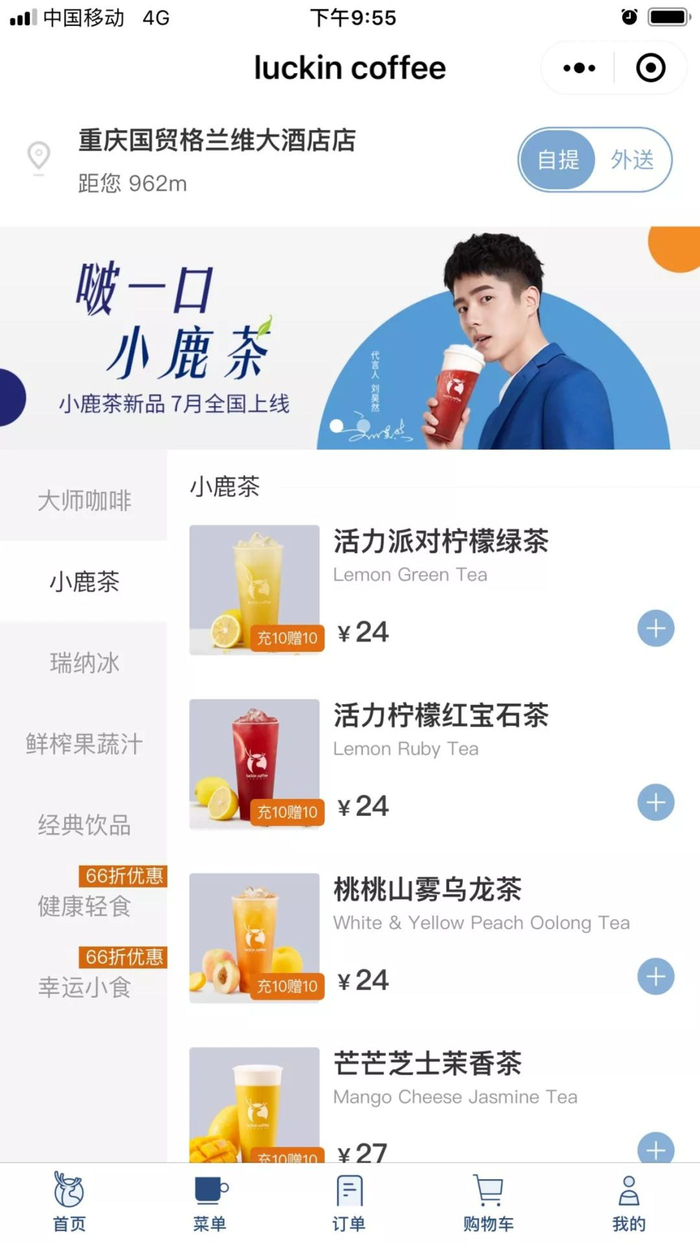Switch to 外送 delivery mode
This screenshot has height=1244, width=700.
click(x=632, y=159)
